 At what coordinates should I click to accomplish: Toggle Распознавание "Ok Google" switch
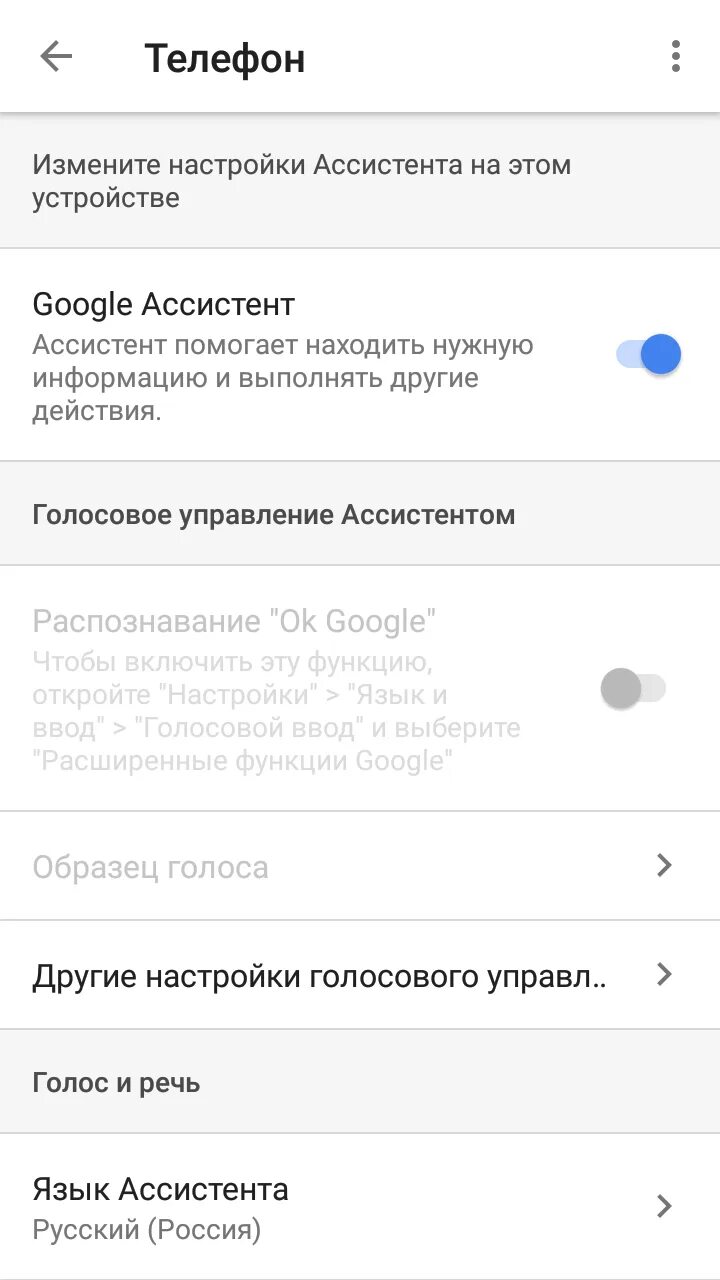(x=634, y=689)
